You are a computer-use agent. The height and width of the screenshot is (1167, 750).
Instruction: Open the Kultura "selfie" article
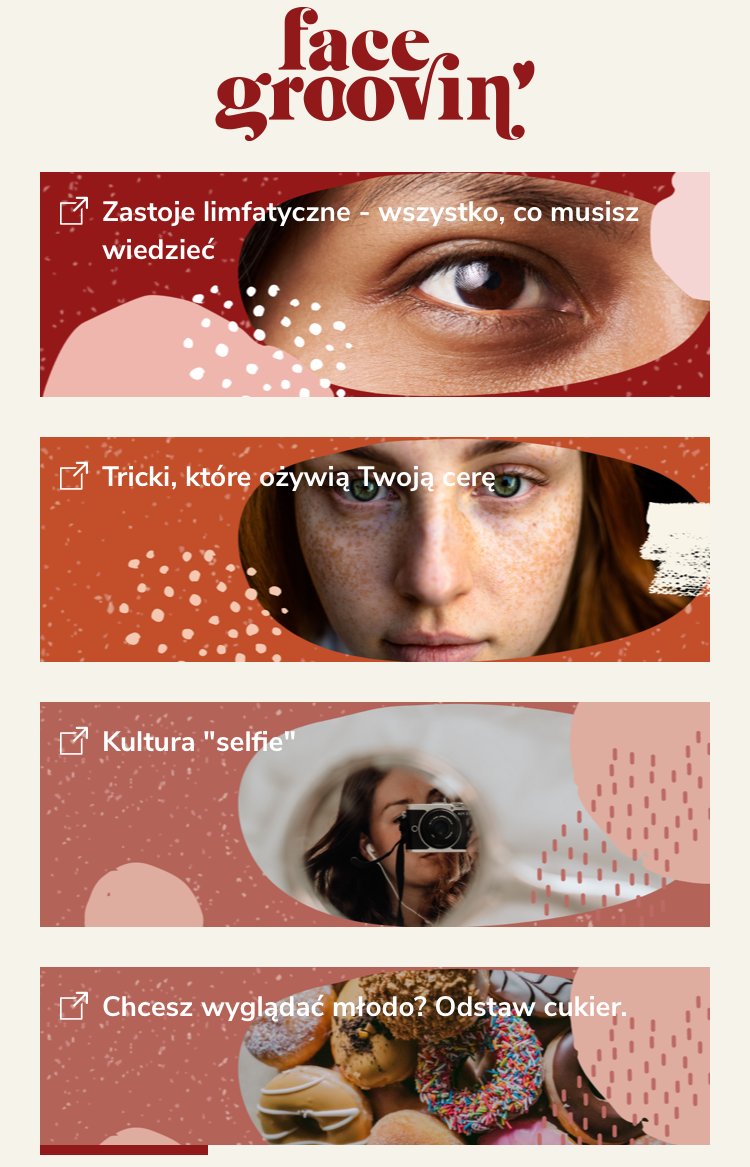(x=199, y=742)
